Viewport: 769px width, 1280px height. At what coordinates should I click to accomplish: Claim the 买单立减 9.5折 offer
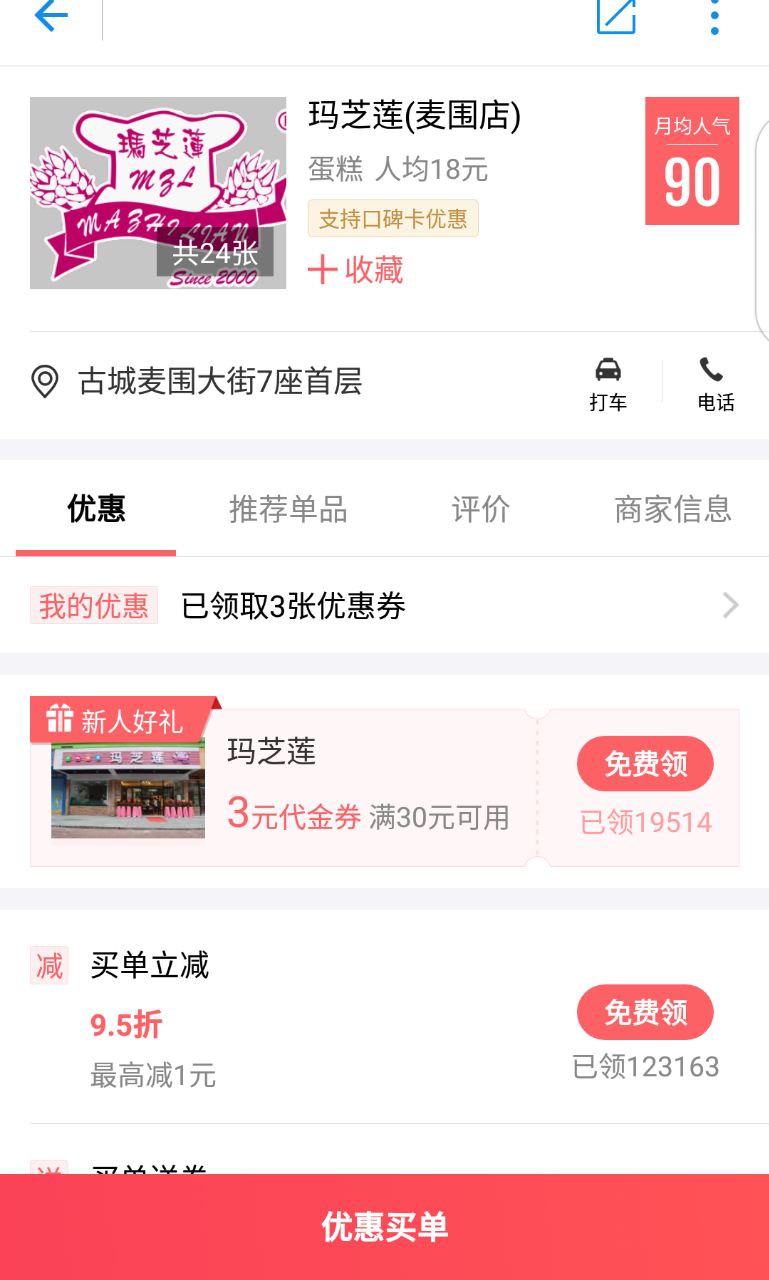tap(645, 1012)
